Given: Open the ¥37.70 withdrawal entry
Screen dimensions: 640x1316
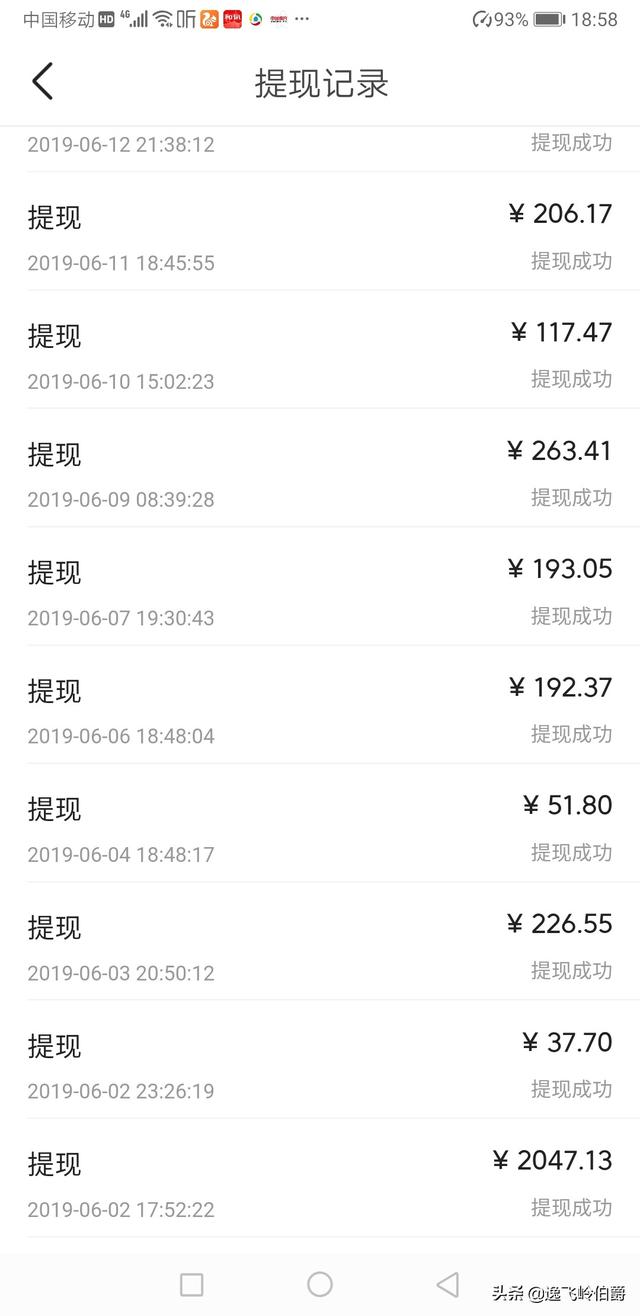Looking at the screenshot, I should coord(320,1059).
